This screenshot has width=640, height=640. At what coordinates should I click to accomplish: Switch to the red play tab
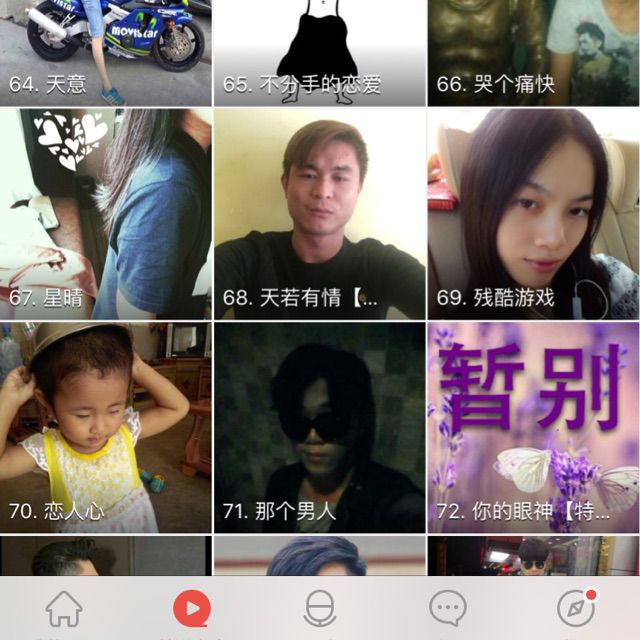pyautogui.click(x=191, y=608)
